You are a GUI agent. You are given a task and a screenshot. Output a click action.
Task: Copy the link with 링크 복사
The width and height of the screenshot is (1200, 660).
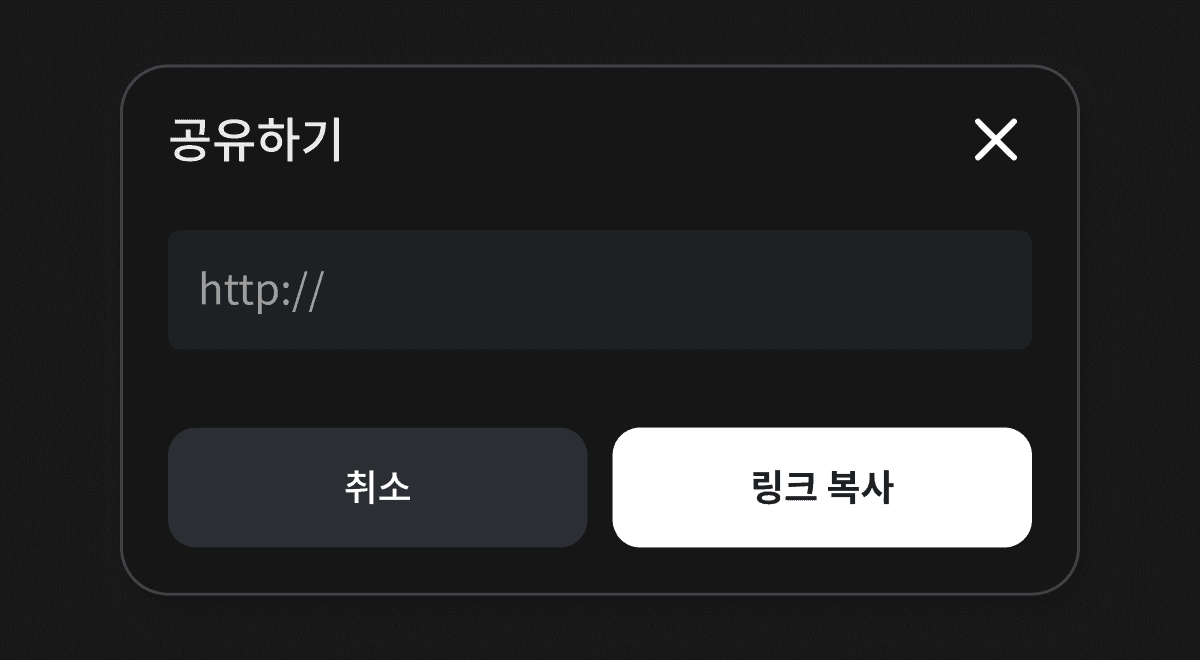click(x=822, y=488)
